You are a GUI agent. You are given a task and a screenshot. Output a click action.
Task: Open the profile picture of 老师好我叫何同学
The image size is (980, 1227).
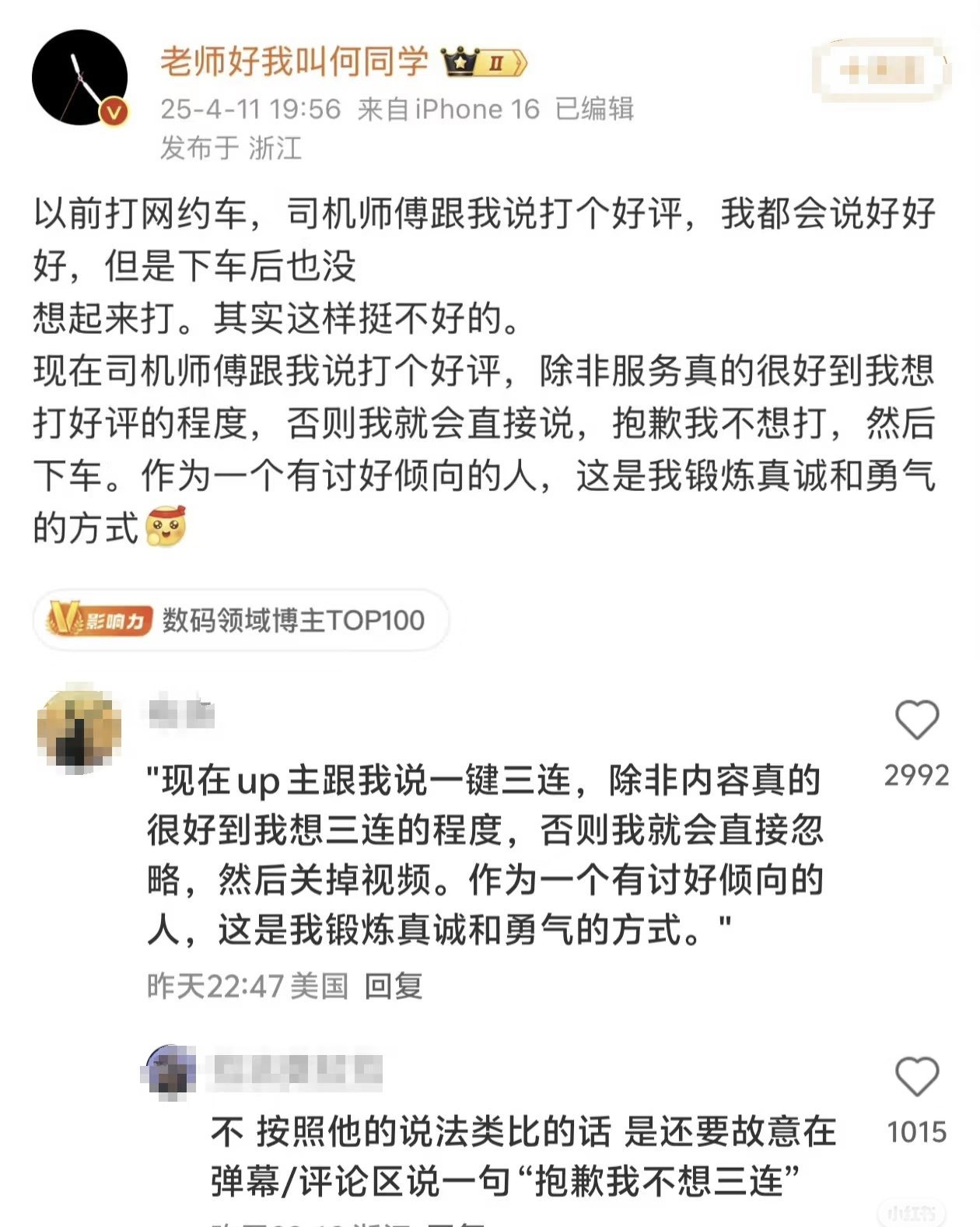[79, 78]
